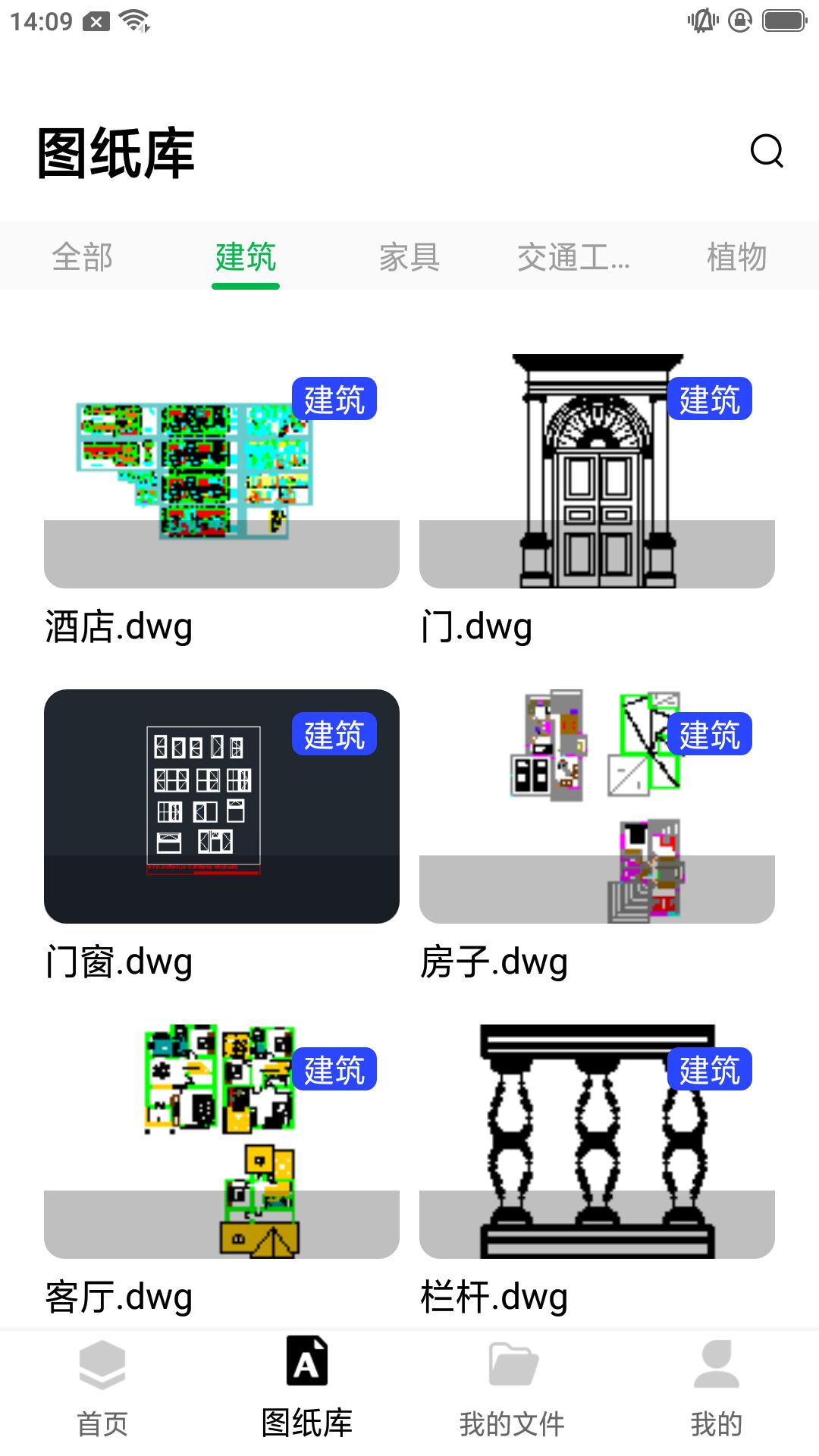Show the 交通工... category tab
819x1456 pixels.
(573, 257)
